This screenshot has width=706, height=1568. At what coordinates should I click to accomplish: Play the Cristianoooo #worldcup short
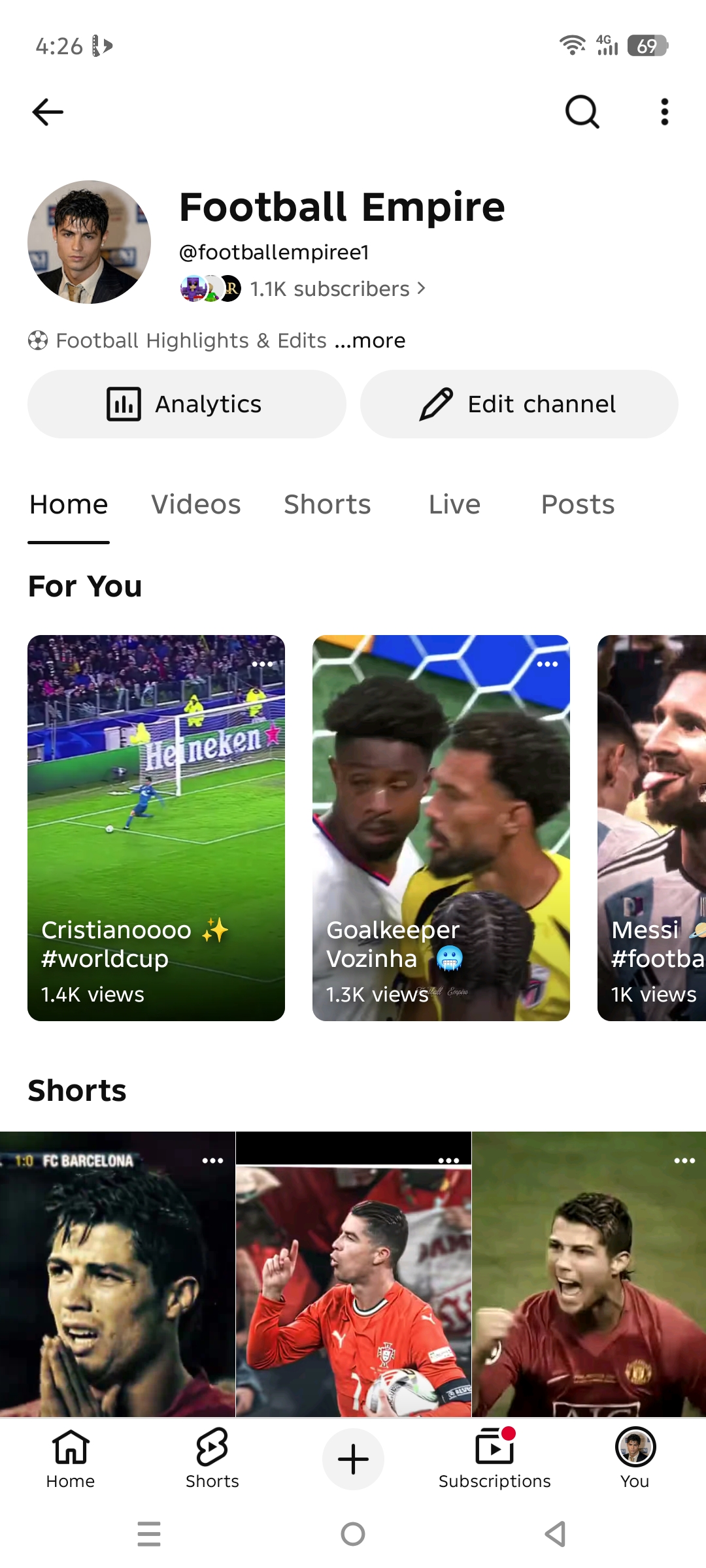click(x=156, y=828)
